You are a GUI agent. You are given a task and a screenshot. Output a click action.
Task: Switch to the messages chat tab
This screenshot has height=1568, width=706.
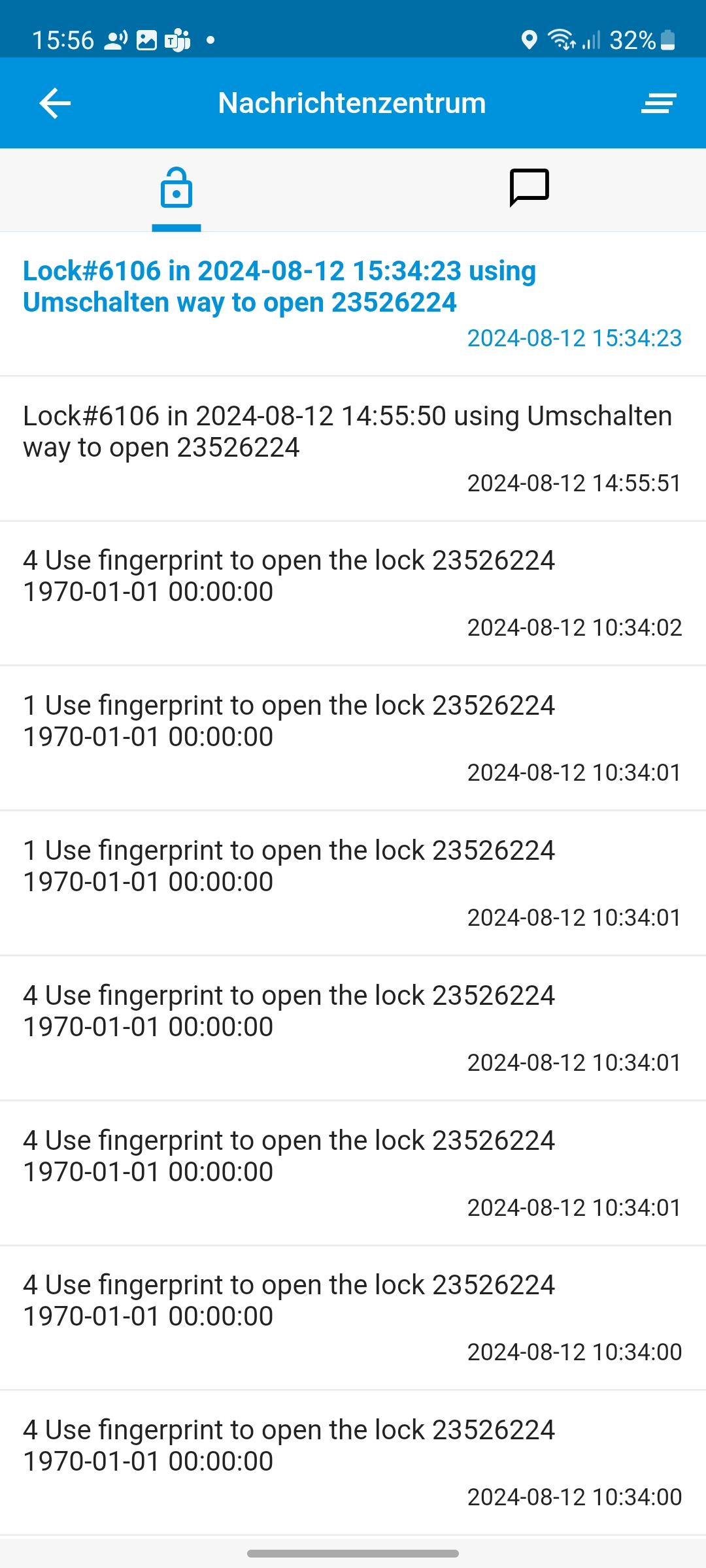tap(529, 188)
